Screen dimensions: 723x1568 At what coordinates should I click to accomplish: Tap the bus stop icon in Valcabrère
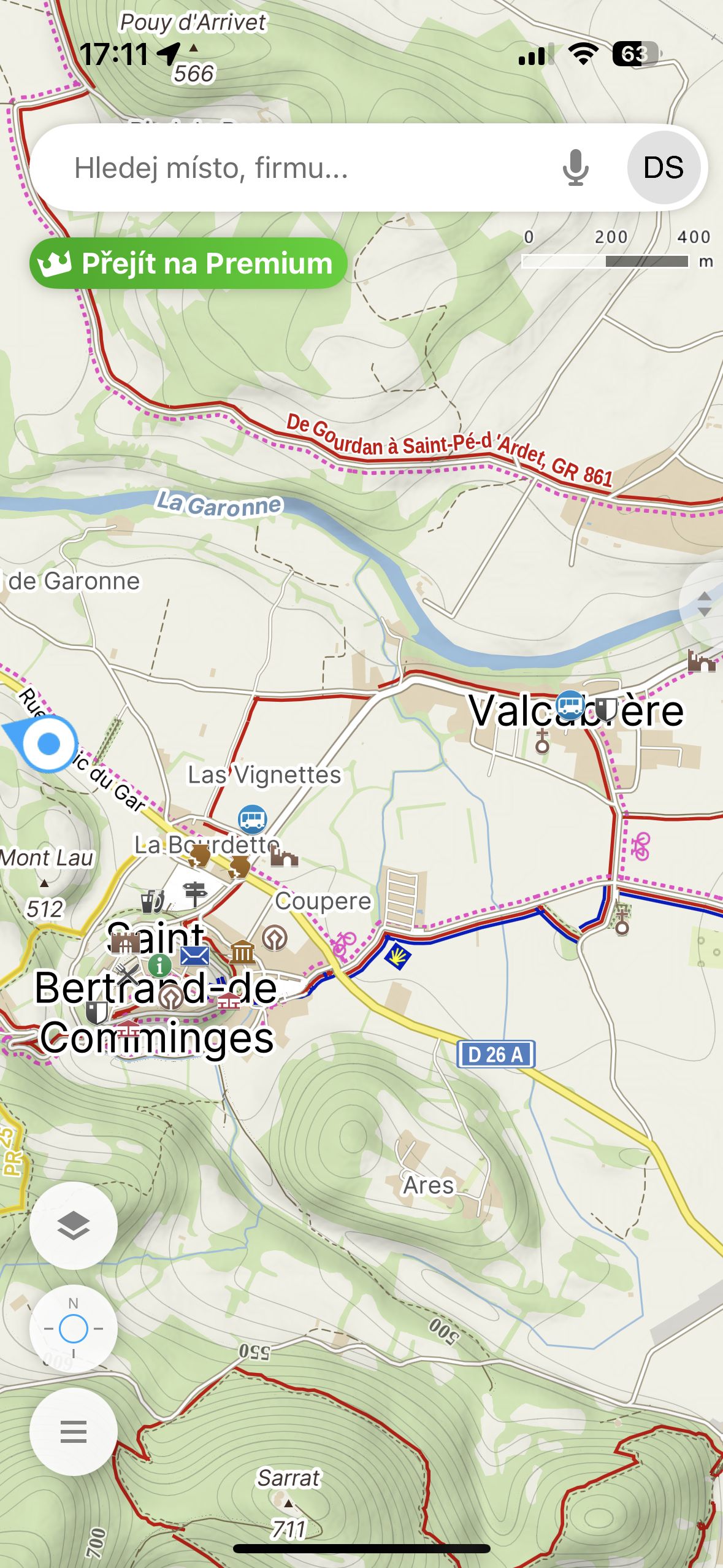tap(570, 705)
